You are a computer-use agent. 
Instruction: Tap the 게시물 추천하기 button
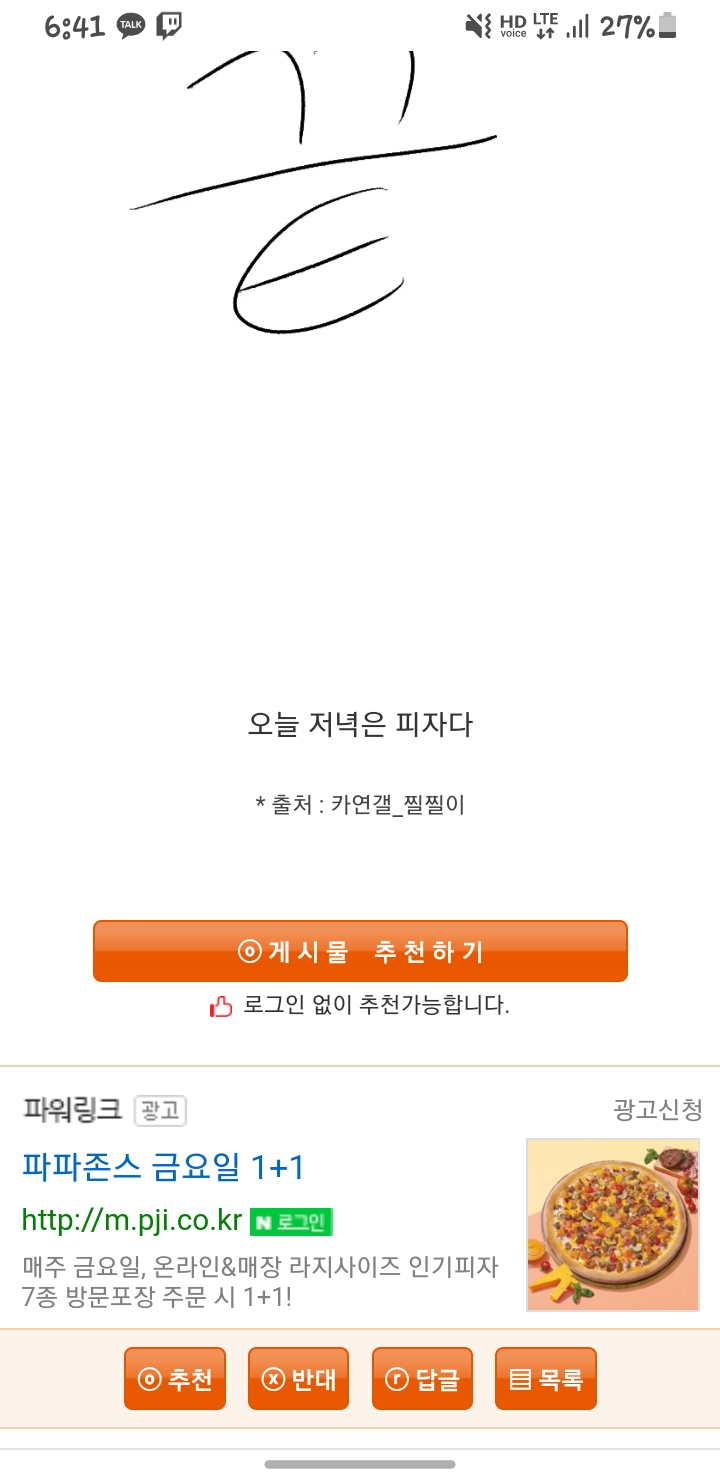360,951
